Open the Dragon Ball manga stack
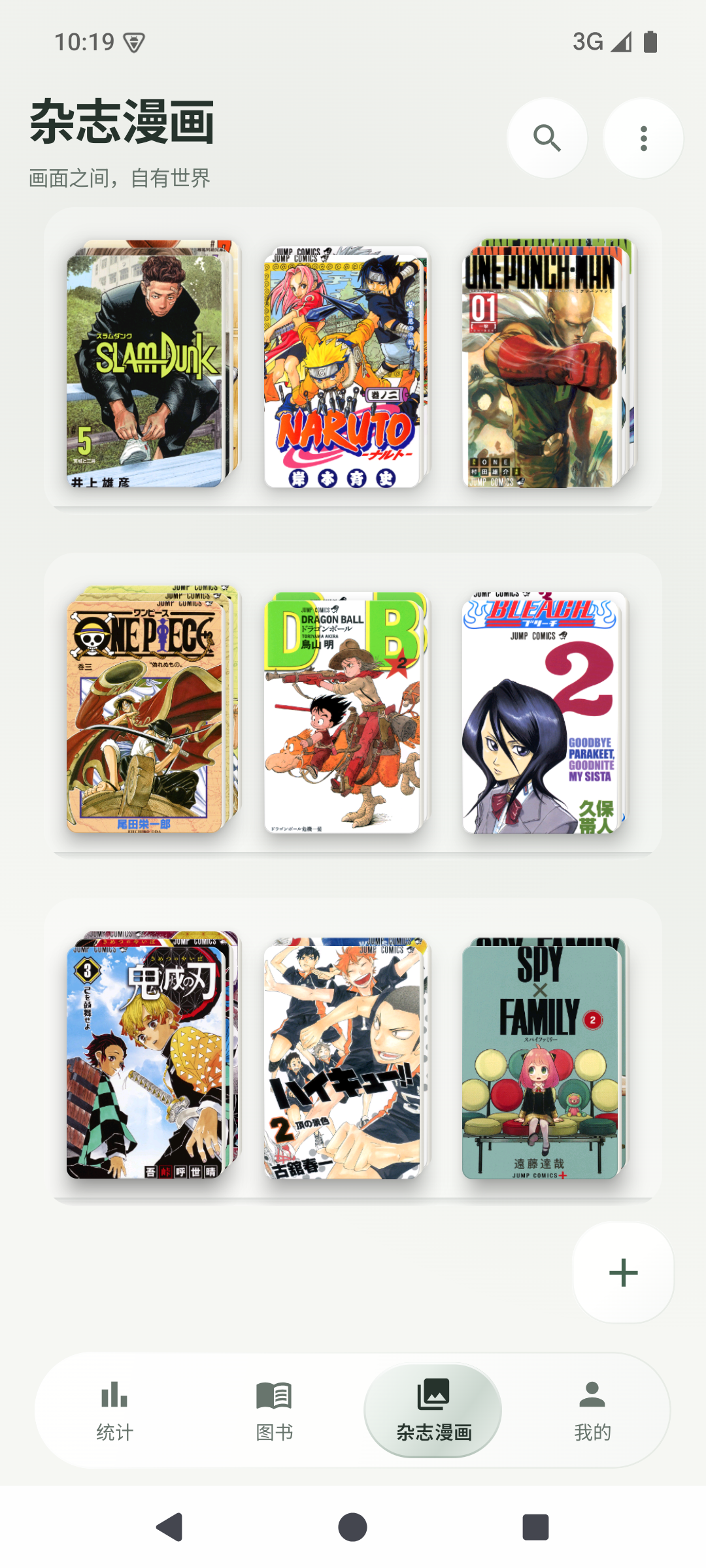The width and height of the screenshot is (706, 1568). click(346, 713)
